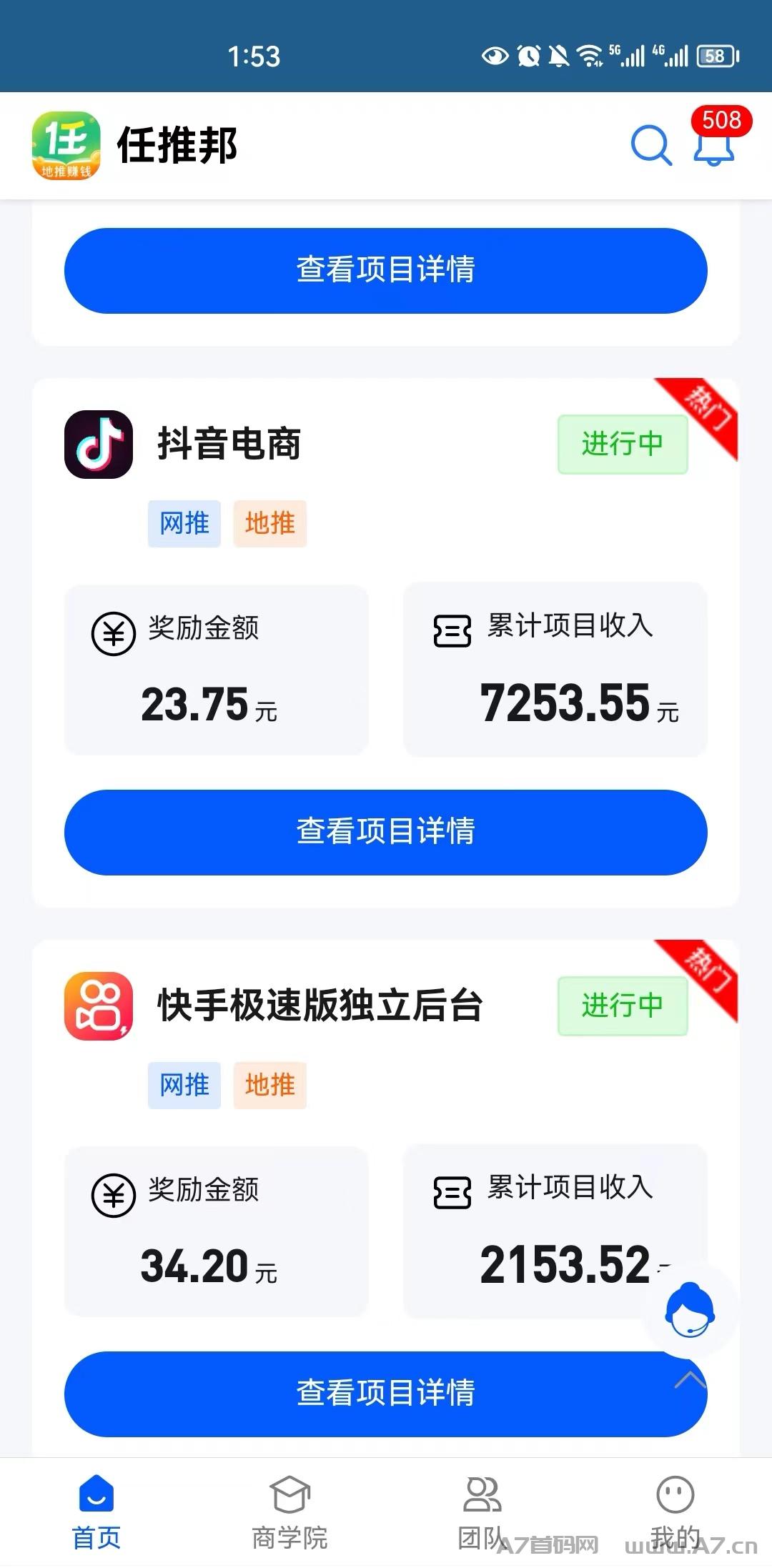Switch to the 我的 tab
Screen dimensions: 772x1568
[675, 1511]
